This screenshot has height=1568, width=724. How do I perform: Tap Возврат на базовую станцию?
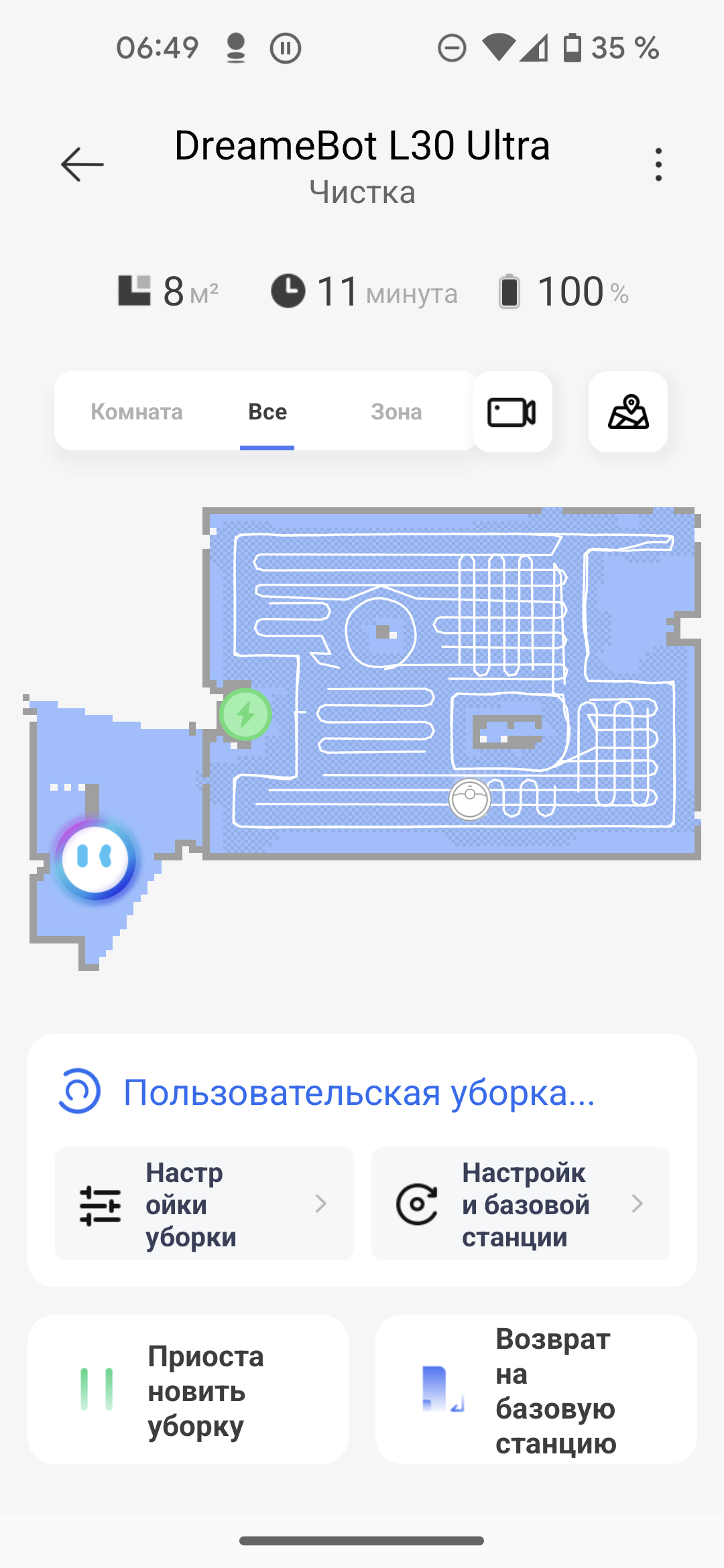click(536, 1390)
